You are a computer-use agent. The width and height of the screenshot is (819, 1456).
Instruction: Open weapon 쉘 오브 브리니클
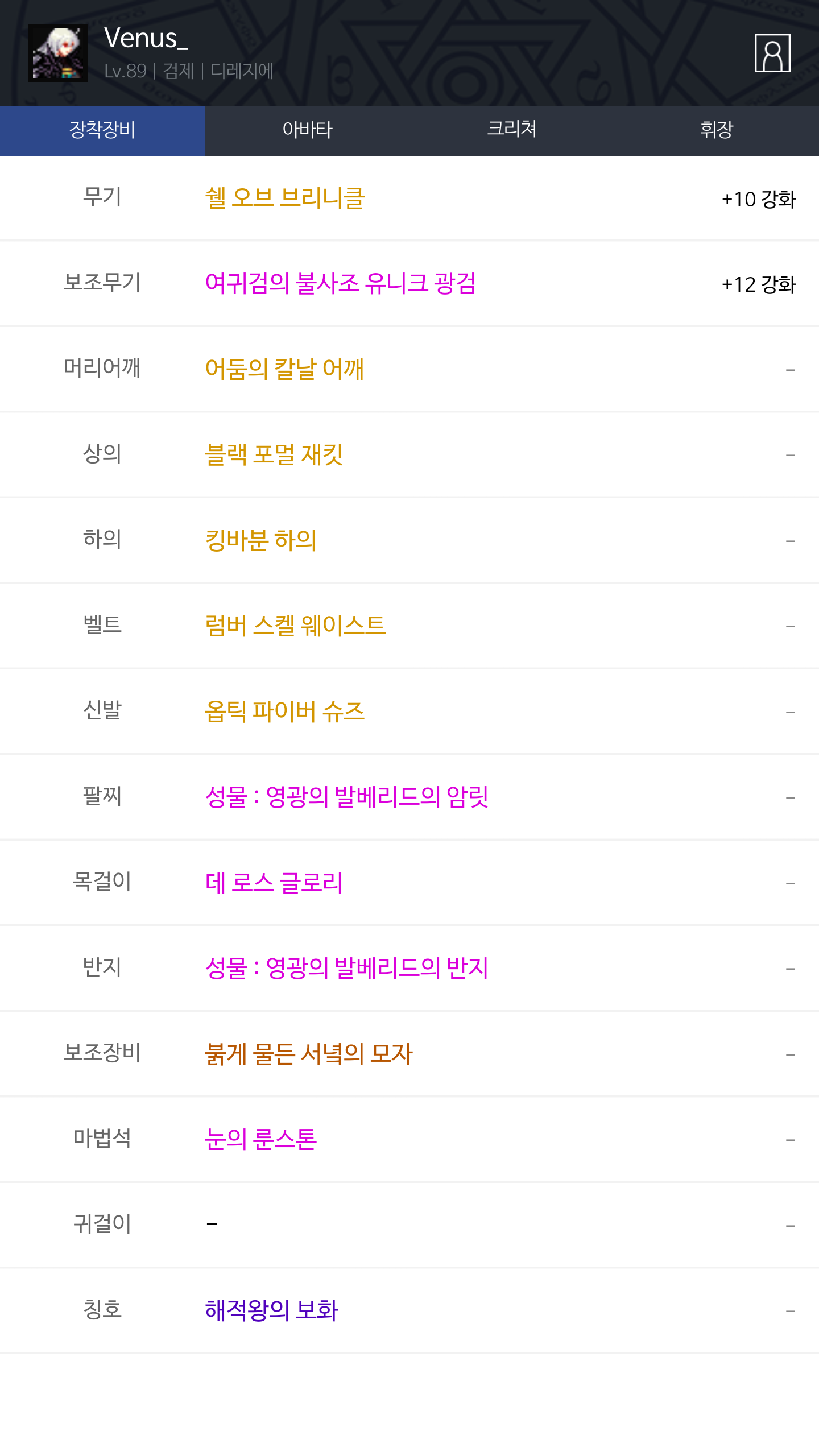[285, 198]
